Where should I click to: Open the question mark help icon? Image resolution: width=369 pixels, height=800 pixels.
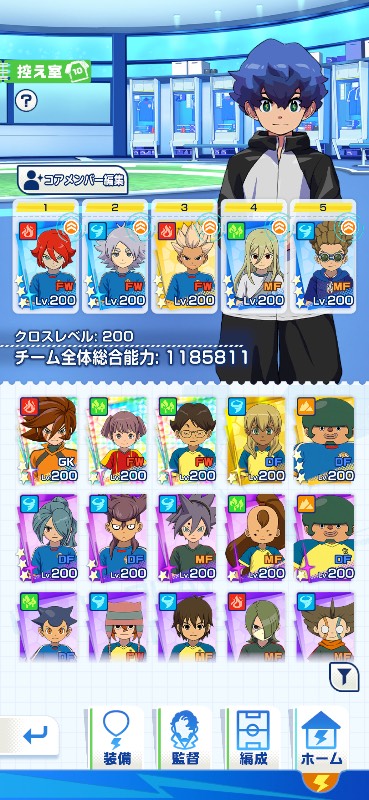26,100
